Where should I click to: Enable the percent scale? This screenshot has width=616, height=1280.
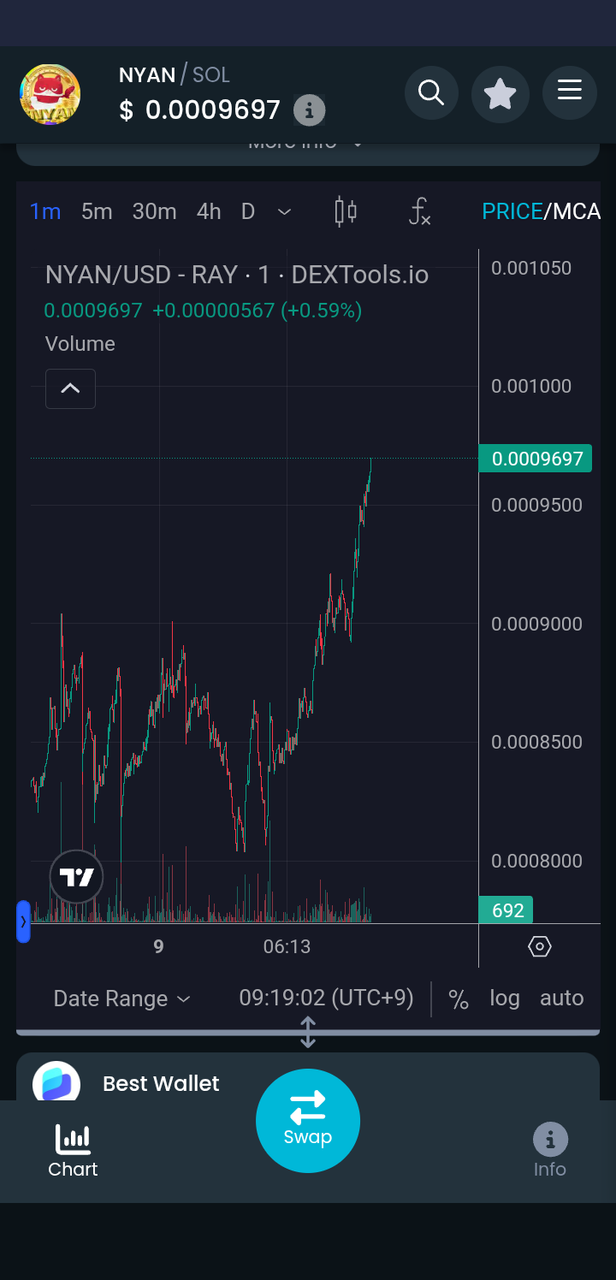click(458, 998)
